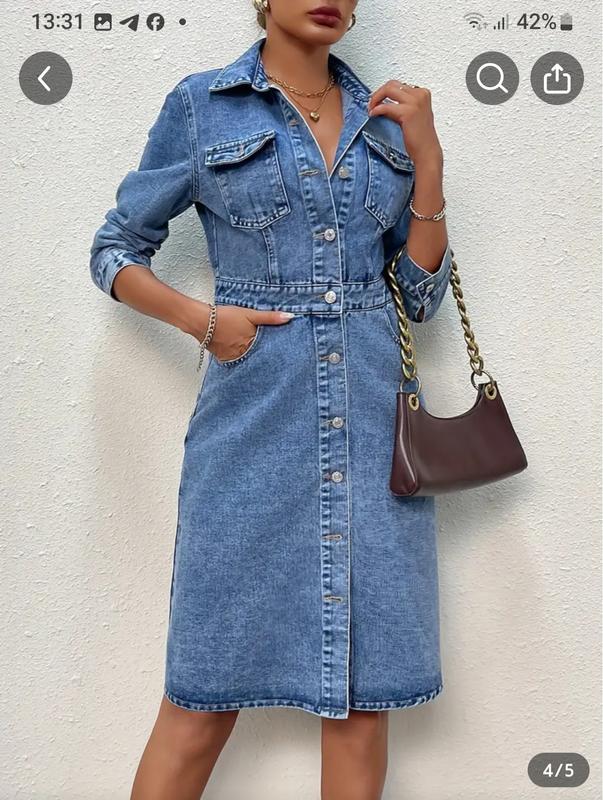
Task: Share this product image
Action: coord(557,78)
